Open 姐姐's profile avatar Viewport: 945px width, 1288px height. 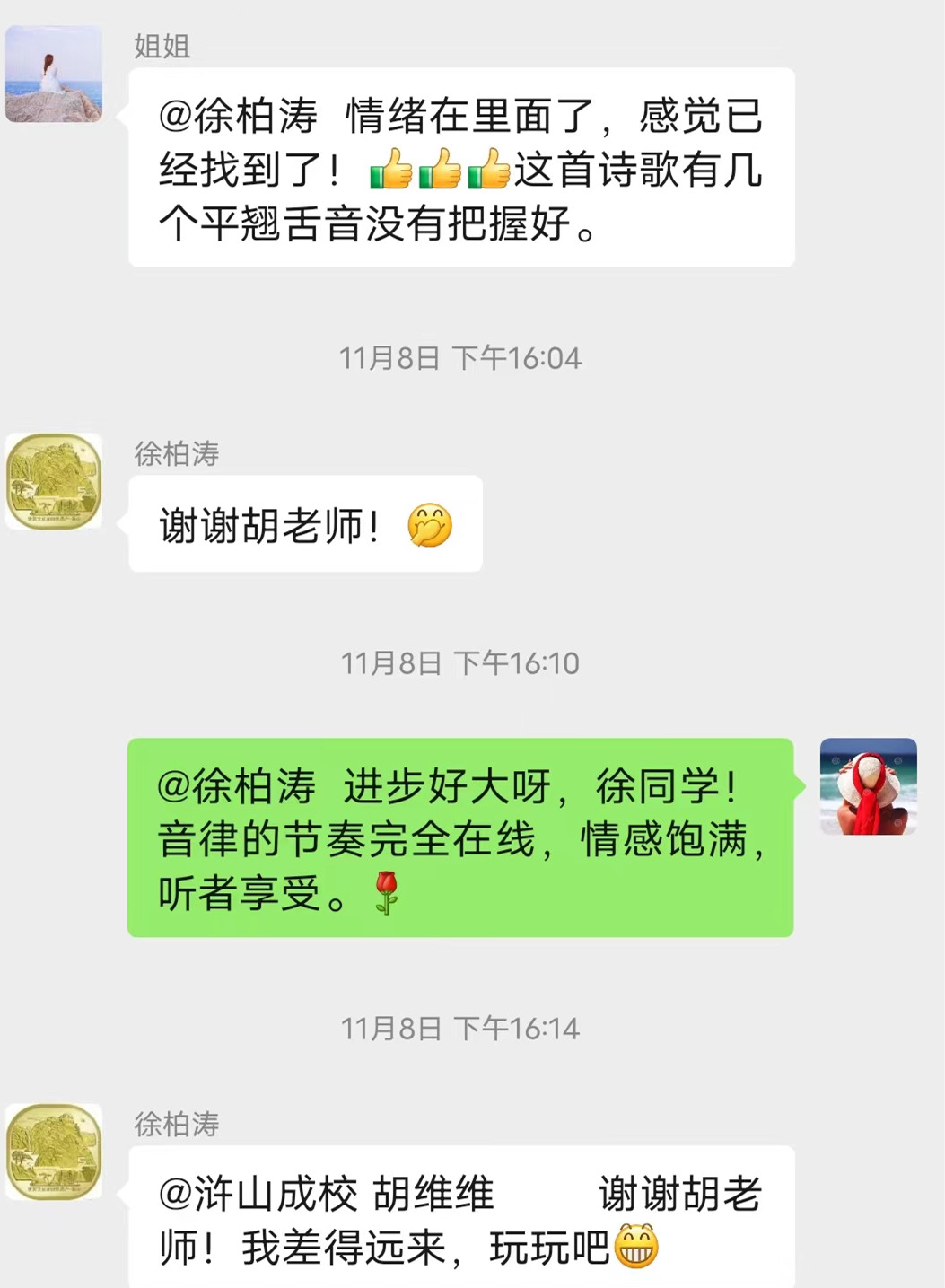(54, 74)
